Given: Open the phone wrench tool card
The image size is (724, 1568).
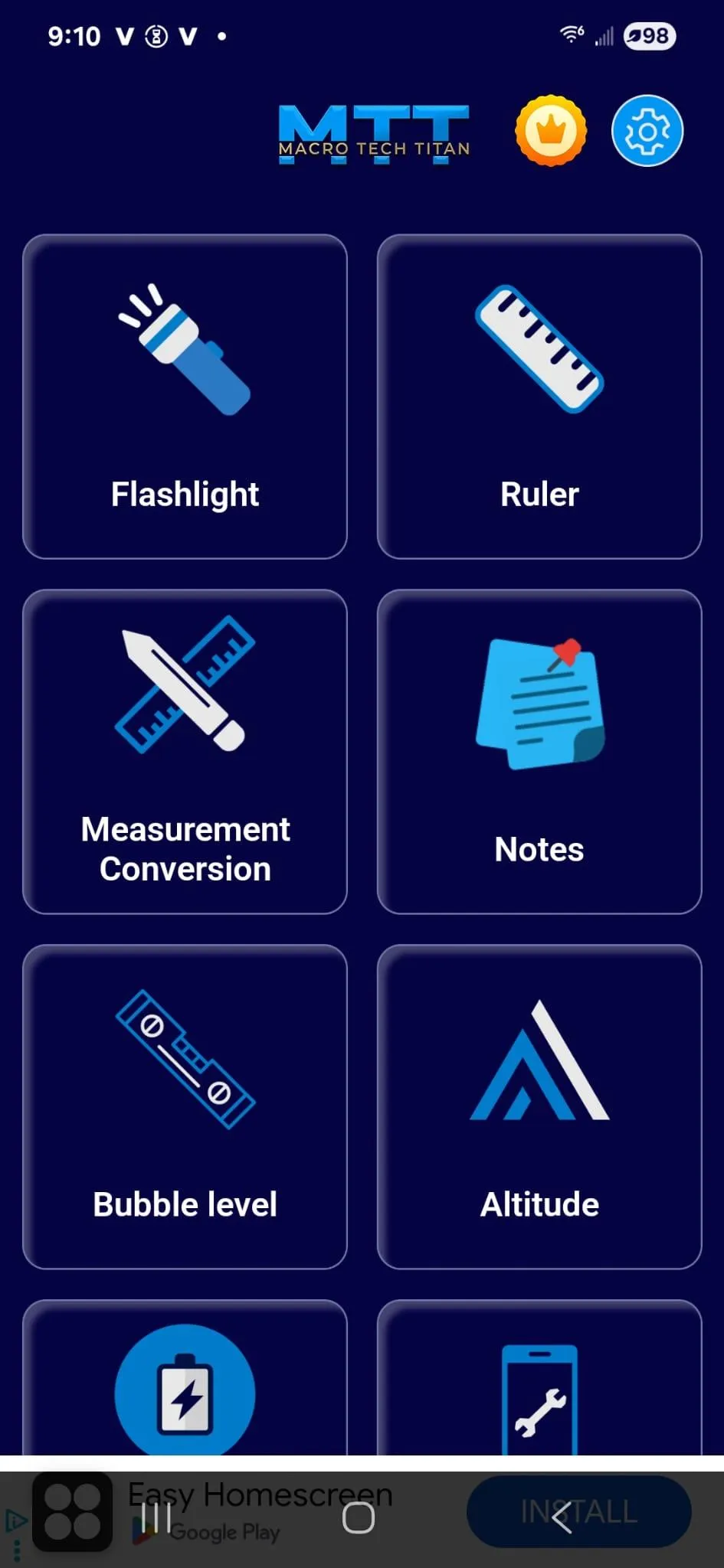Looking at the screenshot, I should click(x=539, y=1378).
